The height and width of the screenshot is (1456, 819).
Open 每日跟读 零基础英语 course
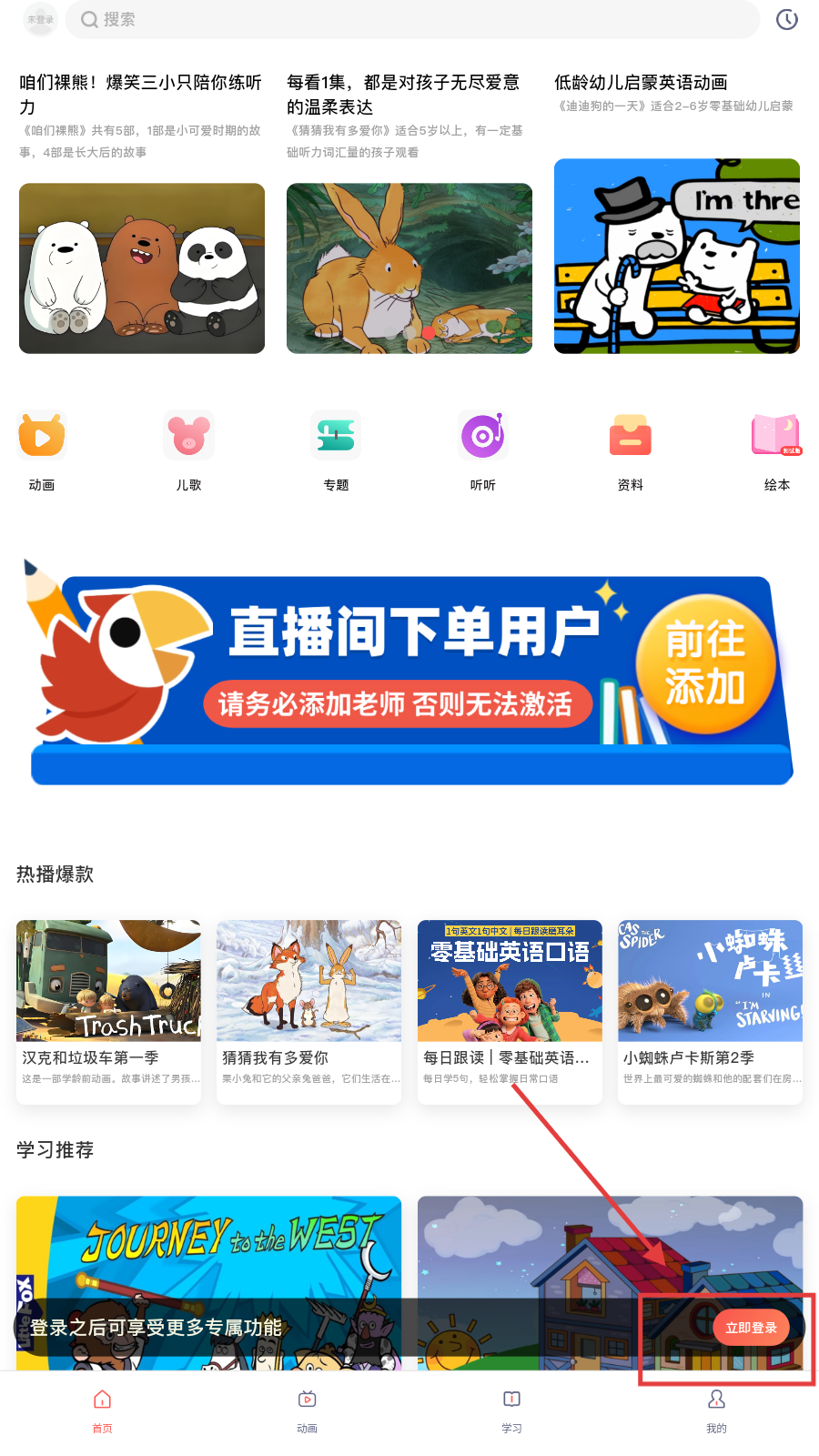point(510,1010)
